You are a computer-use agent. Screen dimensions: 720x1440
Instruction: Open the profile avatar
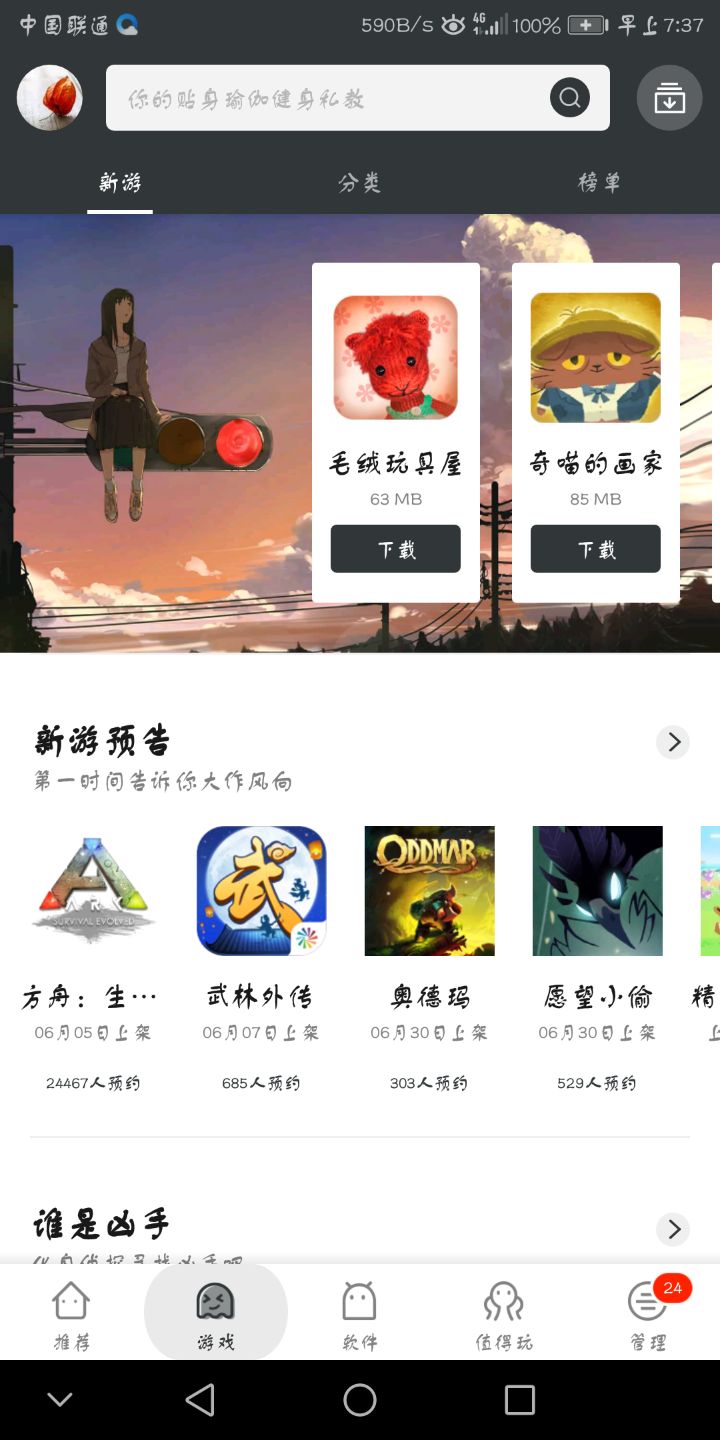point(49,98)
